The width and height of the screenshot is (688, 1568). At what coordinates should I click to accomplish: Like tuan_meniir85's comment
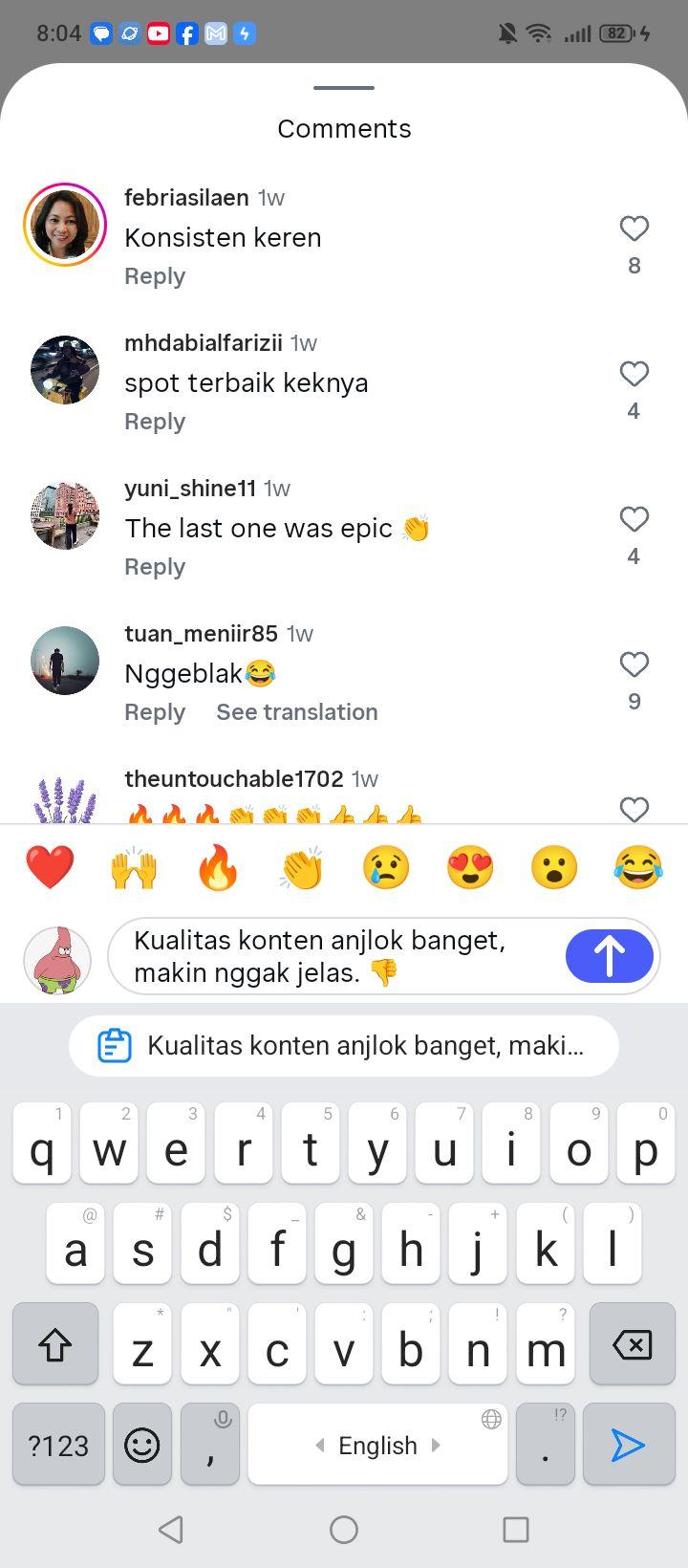click(634, 664)
